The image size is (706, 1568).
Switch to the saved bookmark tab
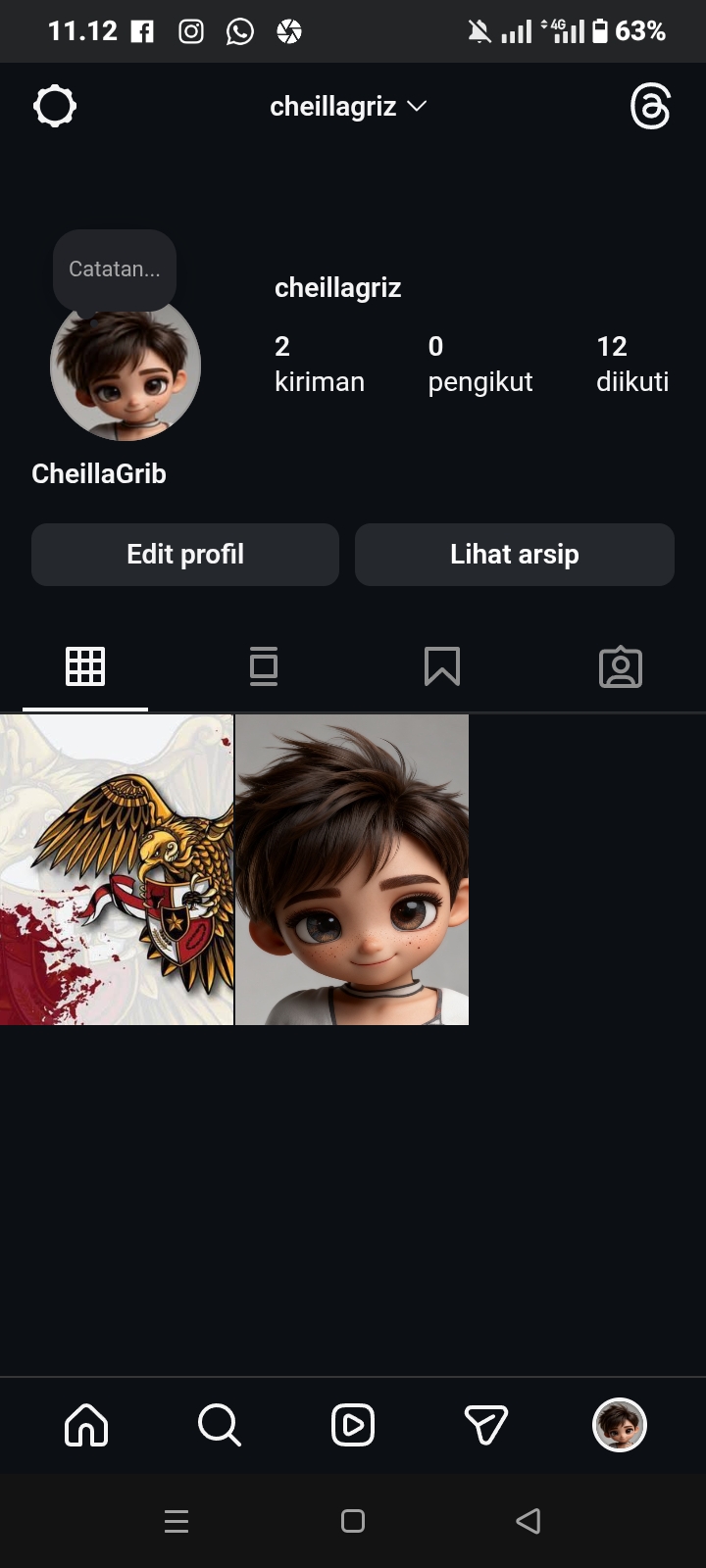(x=442, y=667)
